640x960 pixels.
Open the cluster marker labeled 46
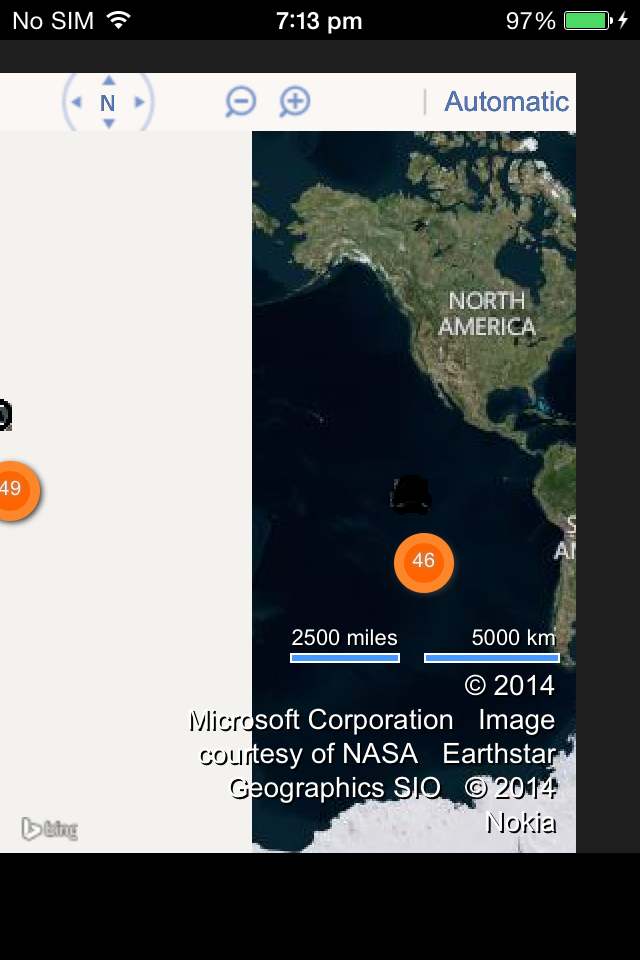[424, 562]
